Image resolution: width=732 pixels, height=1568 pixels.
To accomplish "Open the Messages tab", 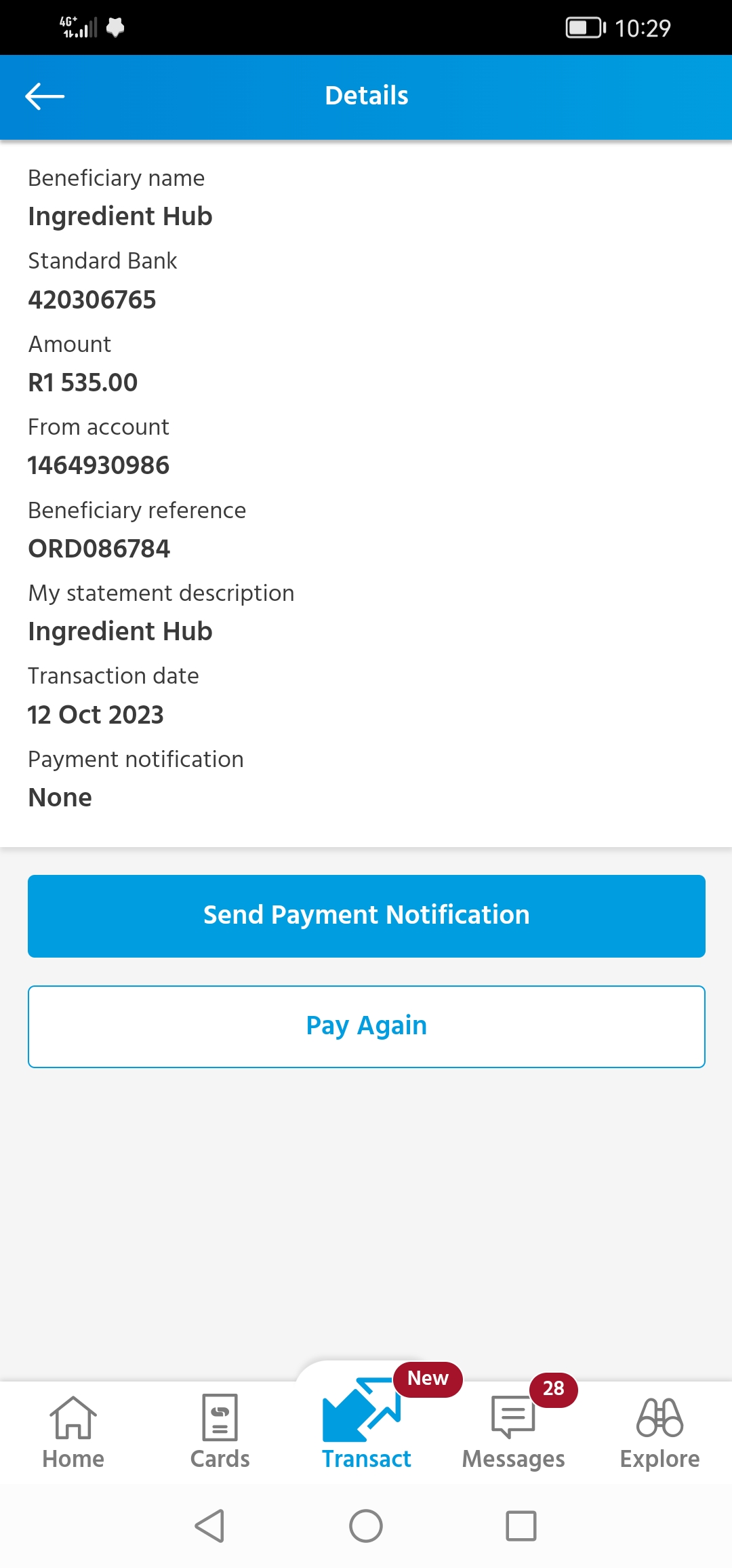I will [x=513, y=1432].
